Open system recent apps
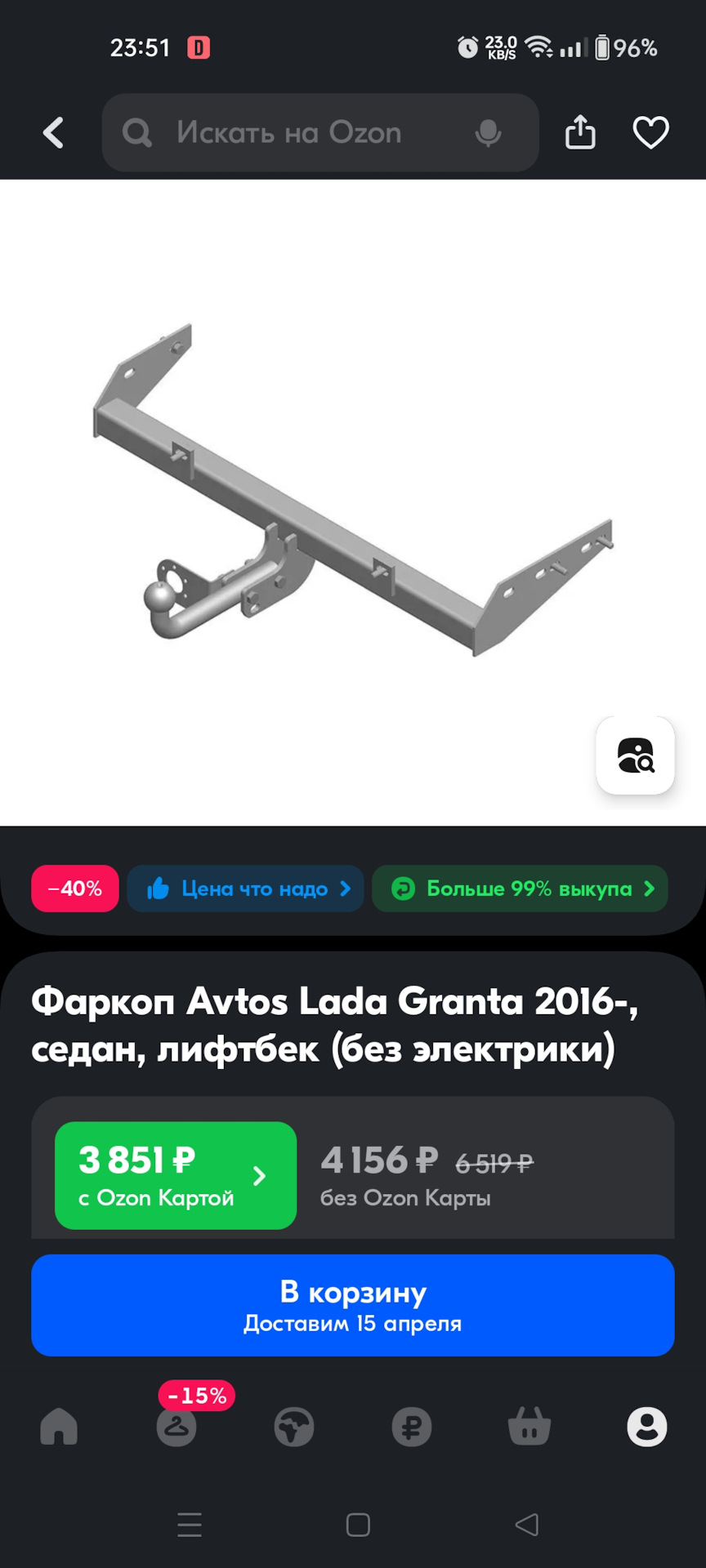The image size is (706, 1568). [190, 1525]
